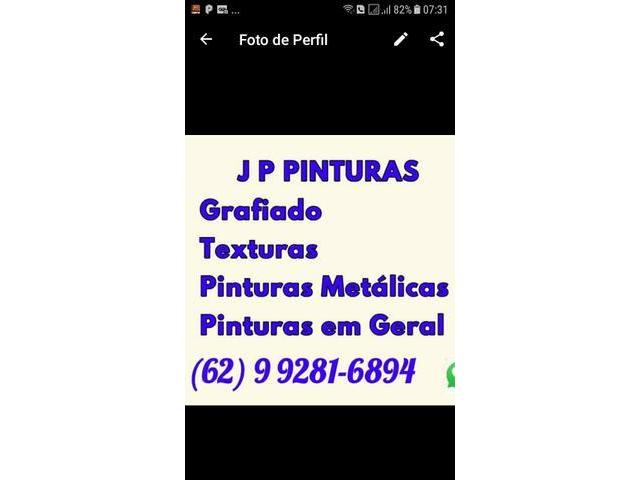Go back from Foto de Perfil
Screen dimensions: 640x480
tap(206, 40)
